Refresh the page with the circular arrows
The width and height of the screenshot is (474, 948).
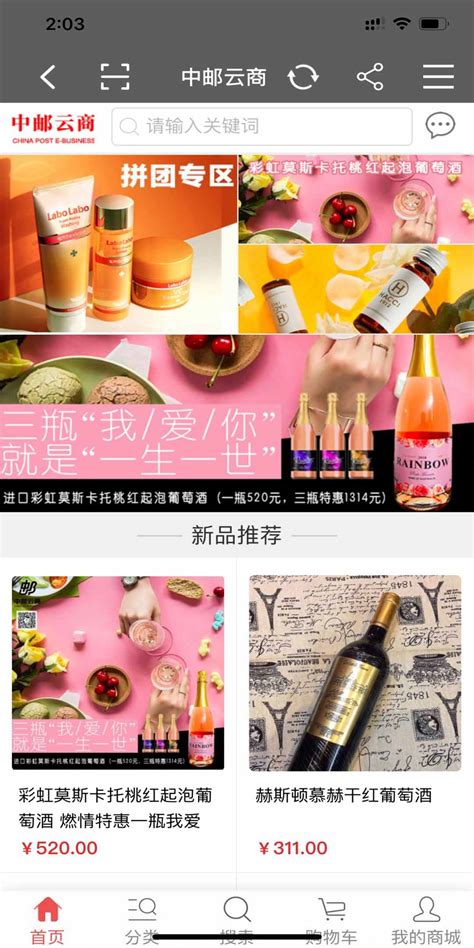(304, 77)
